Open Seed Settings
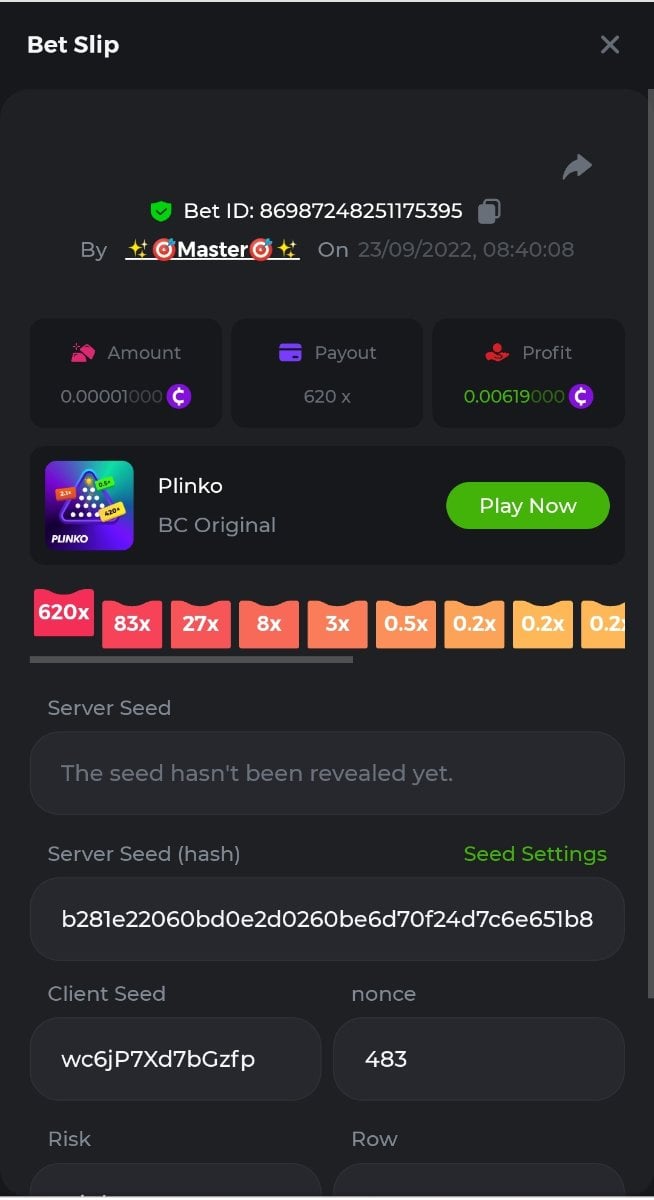 coord(535,854)
